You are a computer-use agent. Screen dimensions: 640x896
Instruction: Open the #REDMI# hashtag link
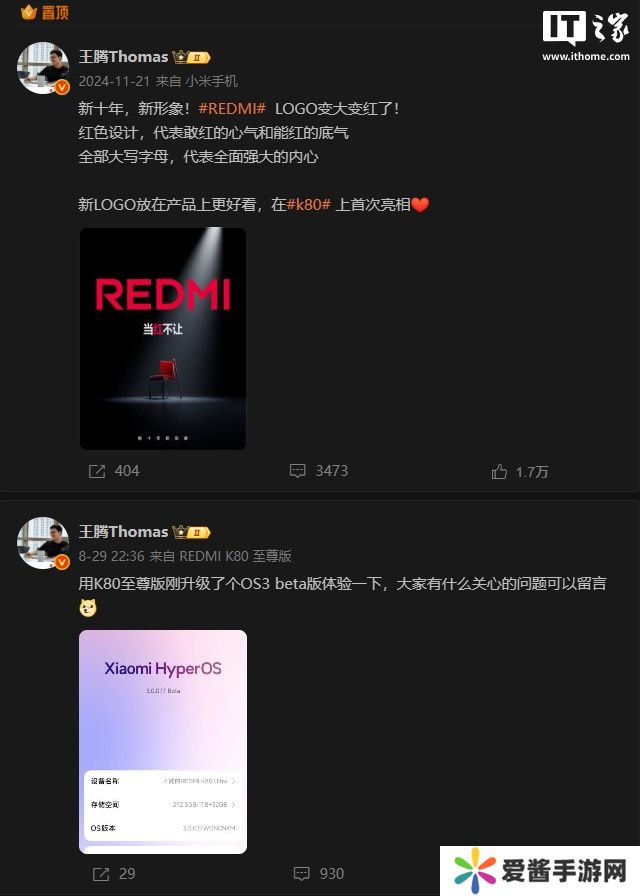pos(233,109)
